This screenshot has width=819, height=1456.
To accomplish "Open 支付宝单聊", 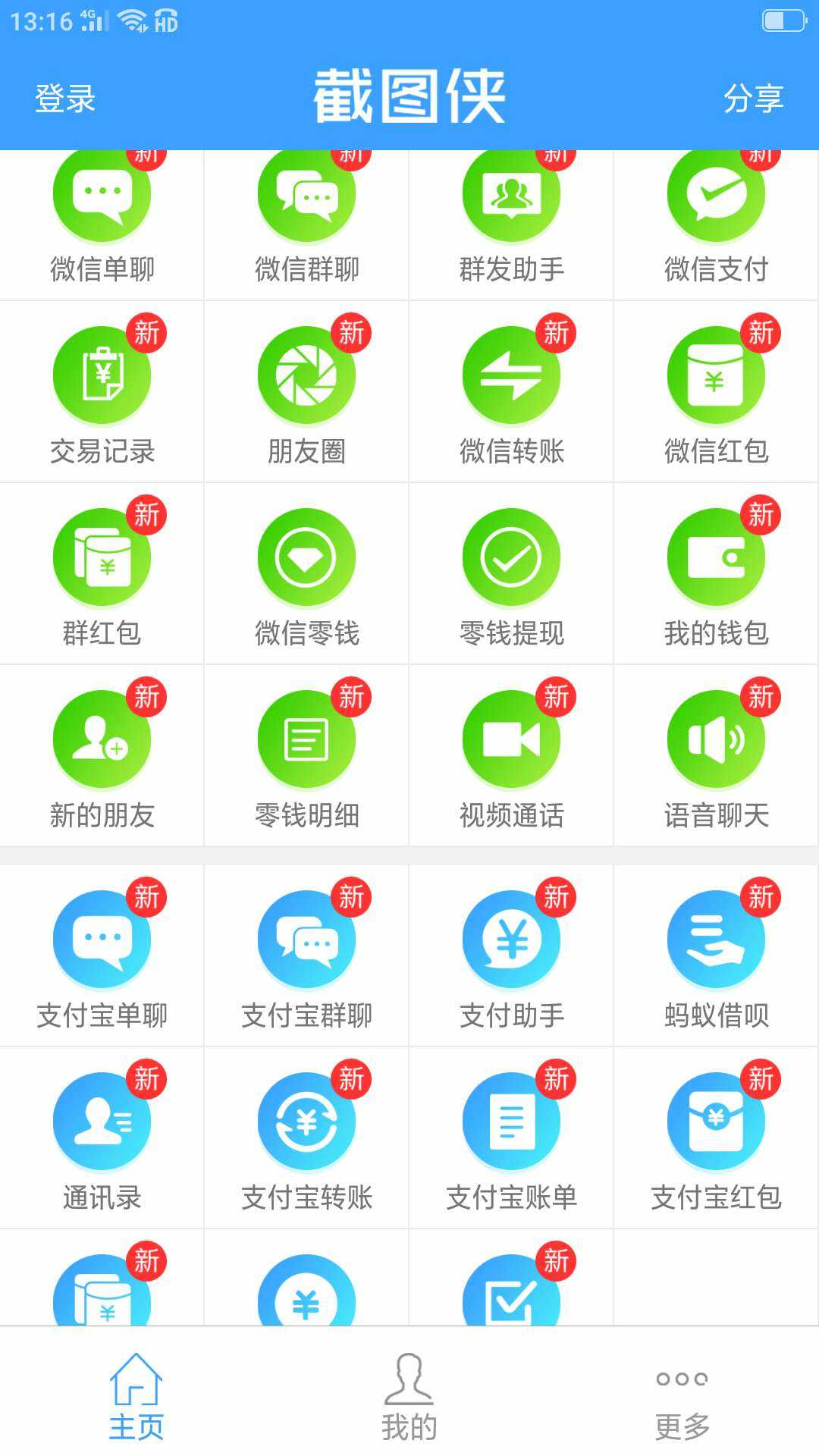I will [x=102, y=955].
